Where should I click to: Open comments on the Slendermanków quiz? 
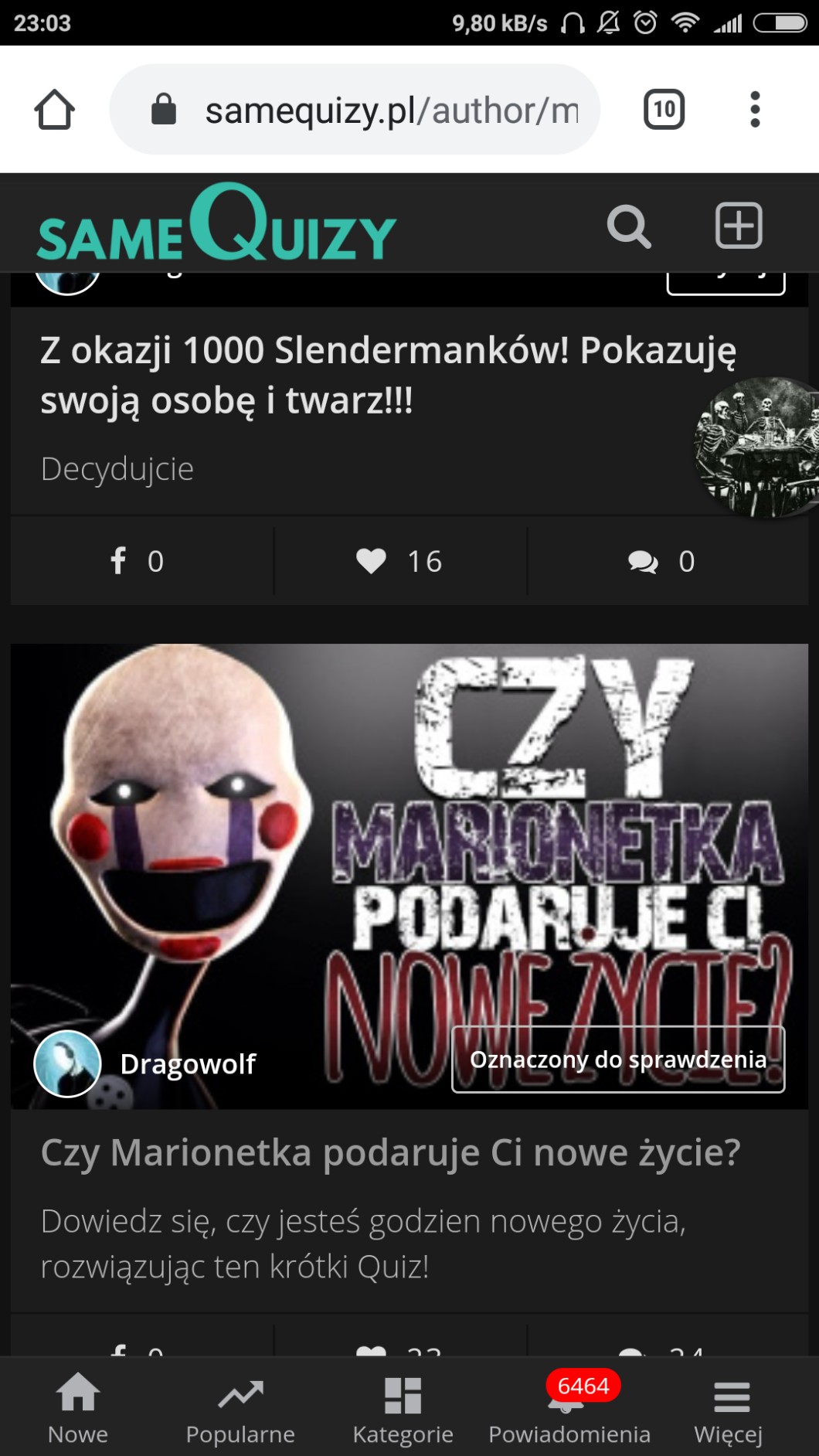(x=662, y=561)
